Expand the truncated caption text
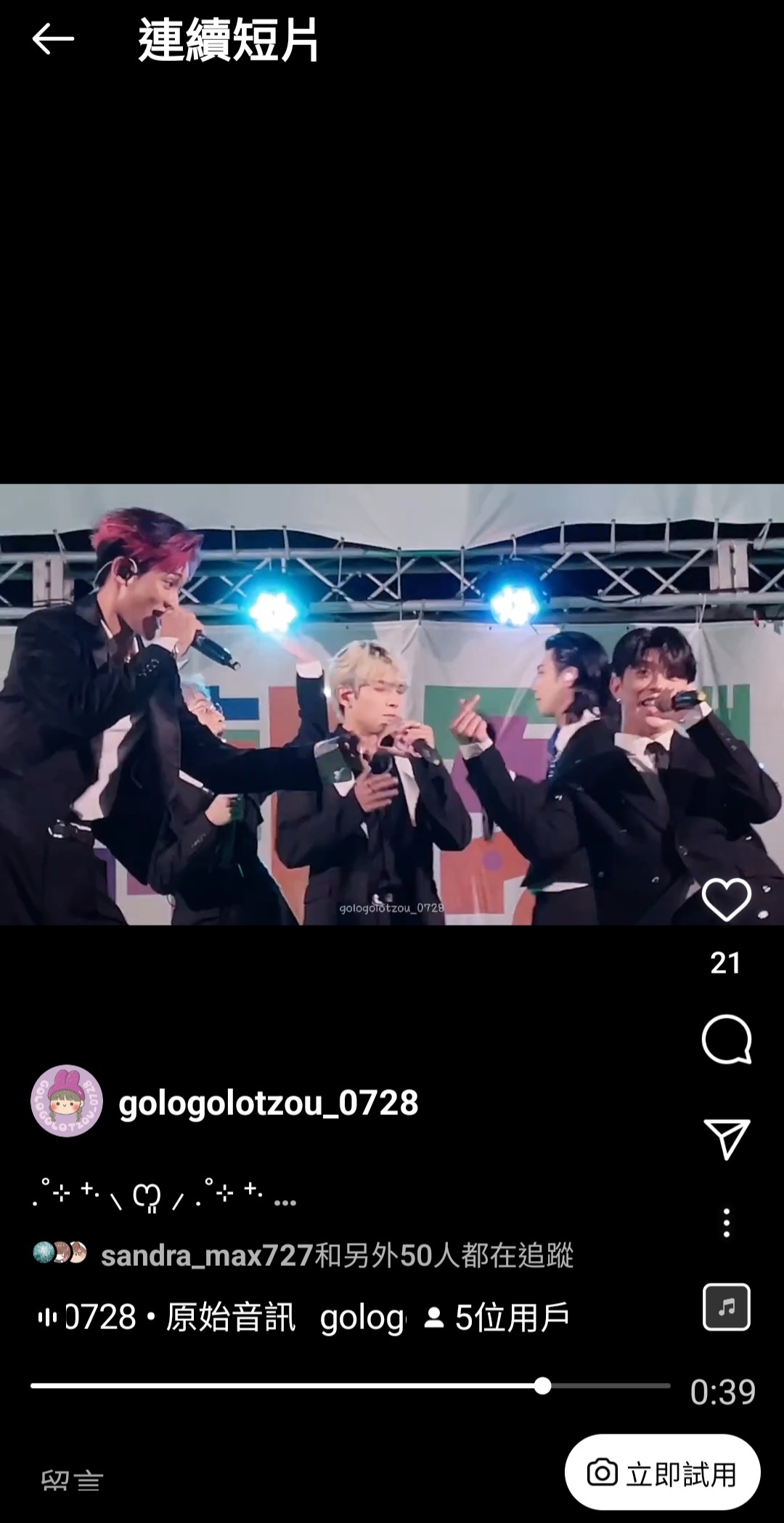This screenshot has height=1523, width=784. click(x=164, y=1196)
